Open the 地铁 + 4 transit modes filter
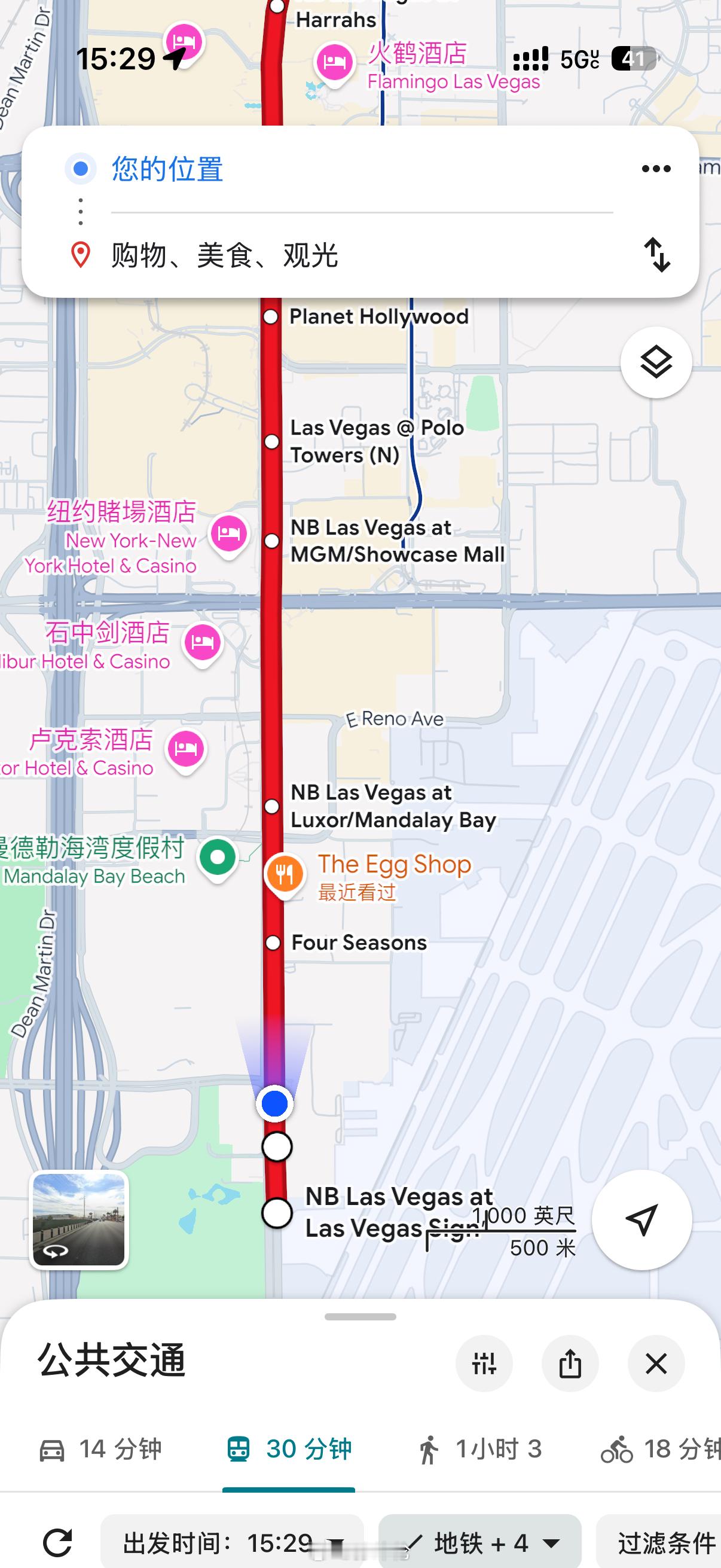The width and height of the screenshot is (721, 1568). (x=480, y=1542)
